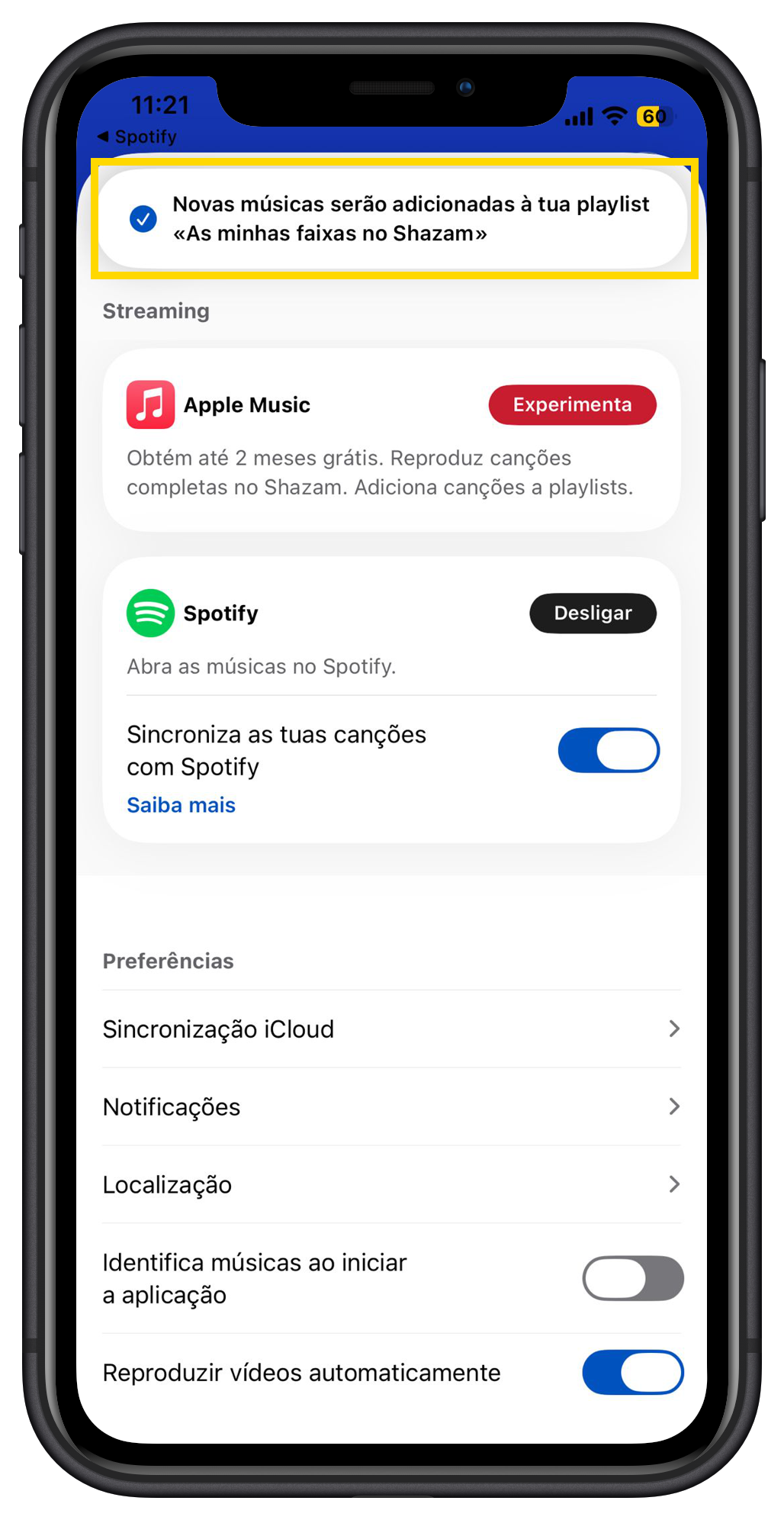The width and height of the screenshot is (784, 1520).
Task: Open Localização preferences
Action: 391,1184
